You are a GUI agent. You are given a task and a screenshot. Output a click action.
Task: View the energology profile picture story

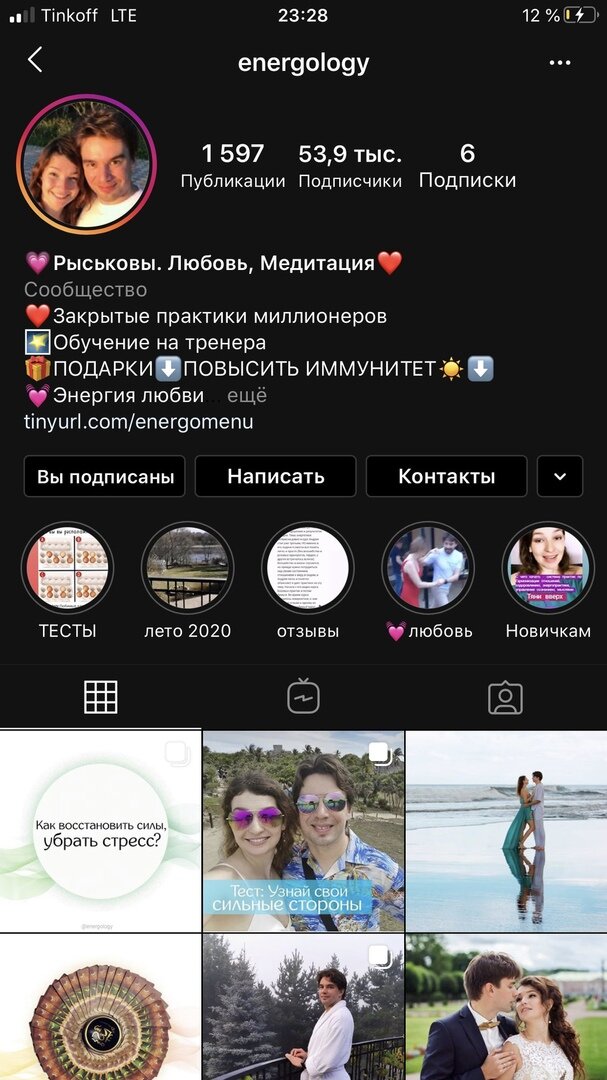tap(87, 165)
